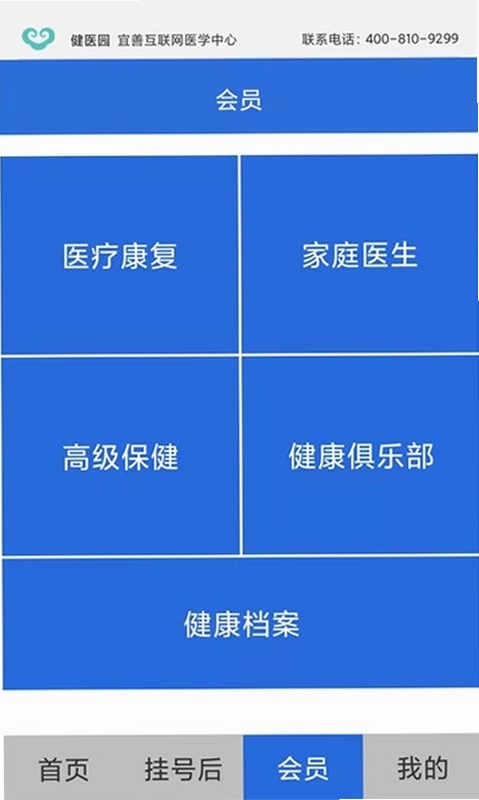Switch to the 首页 tab
Image resolution: width=479 pixels, height=800 pixels.
tap(63, 768)
